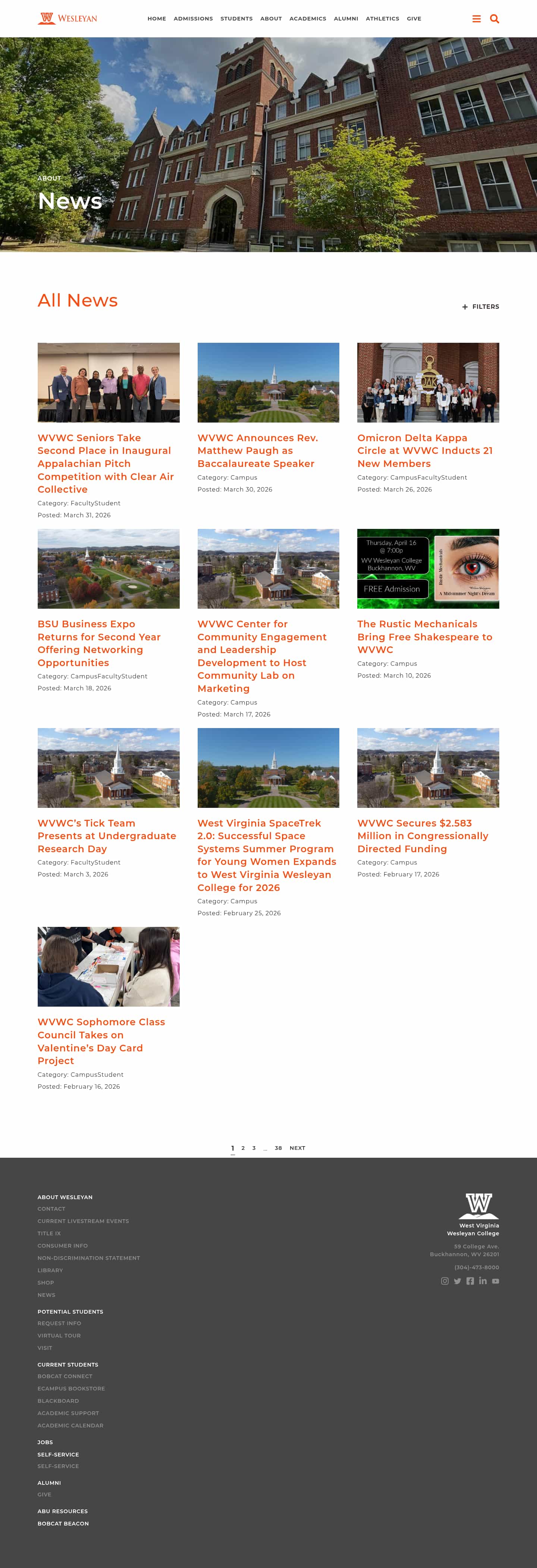Viewport: 537px width, 1568px height.
Task: Open the LinkedIn icon in the footer
Action: coord(483,1280)
